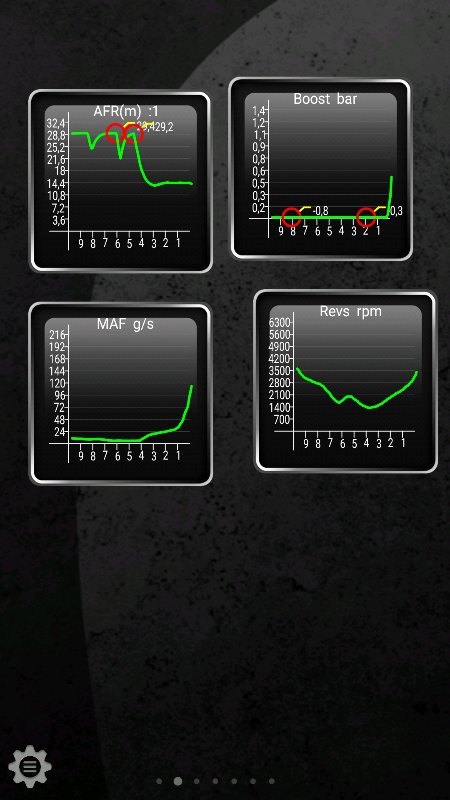The image size is (450, 800).
Task: Select the MAF g/s graph widget
Action: (120, 393)
